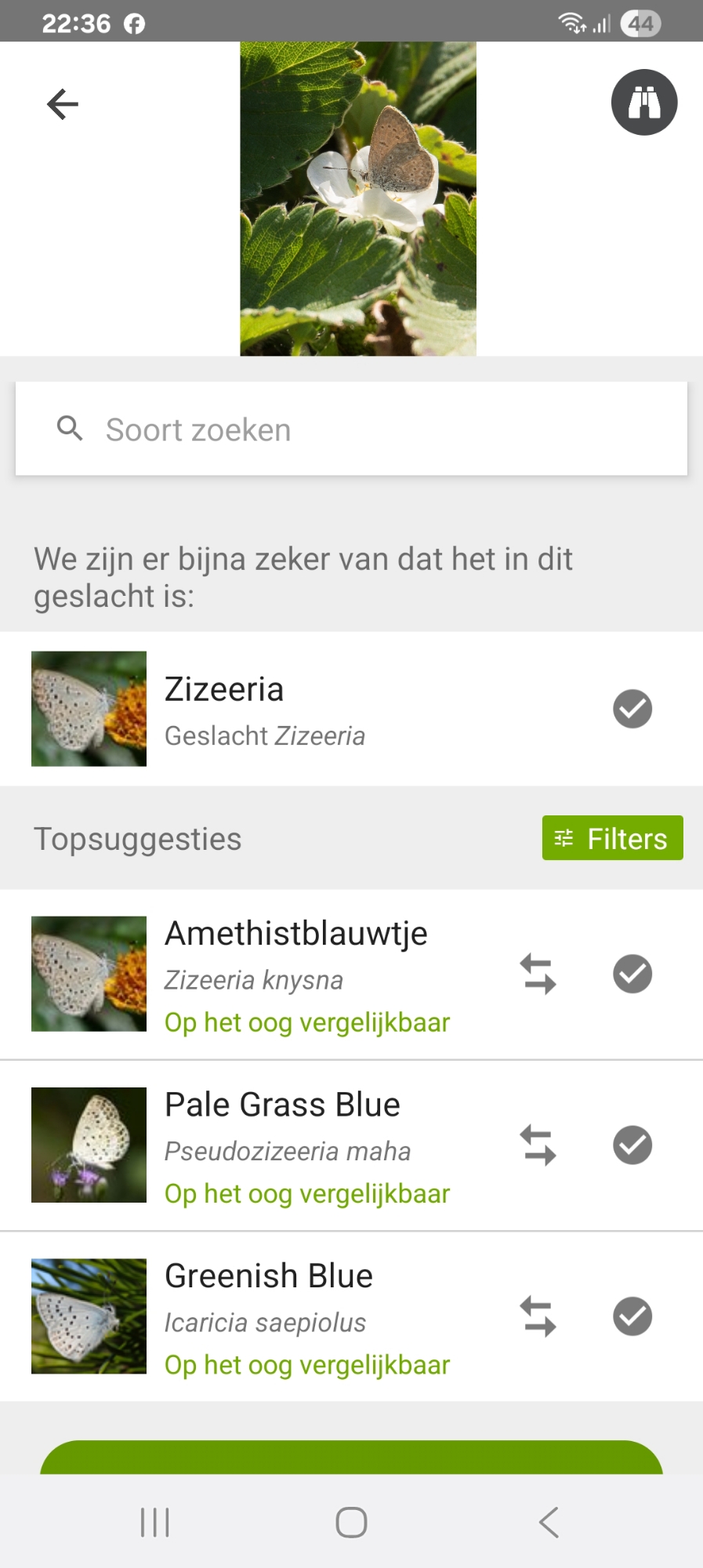703x1568 pixels.
Task: Open the Amethistblauwtje suggestion
Action: [x=296, y=974]
